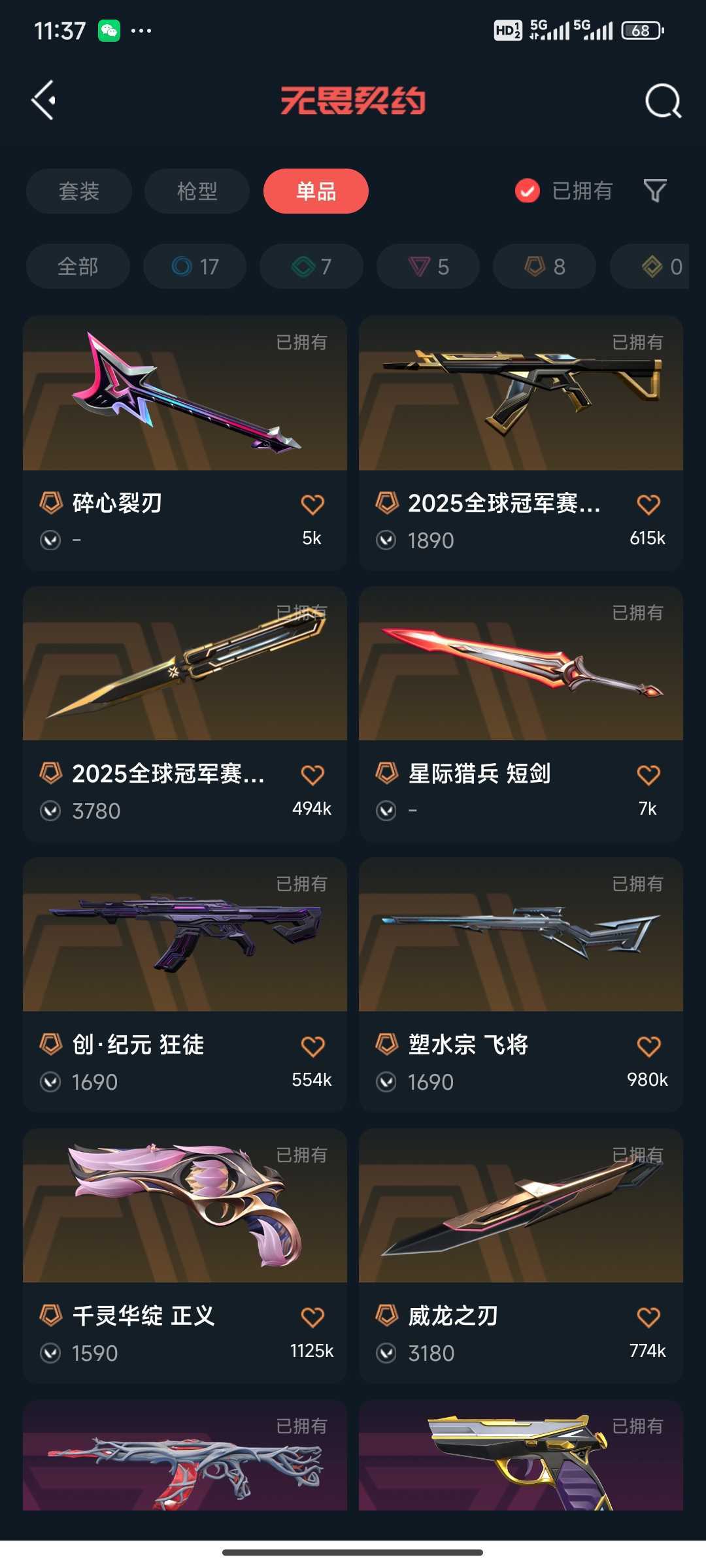
Task: Like the 2025全球冠军赛 knife priced 3780
Action: pos(312,776)
